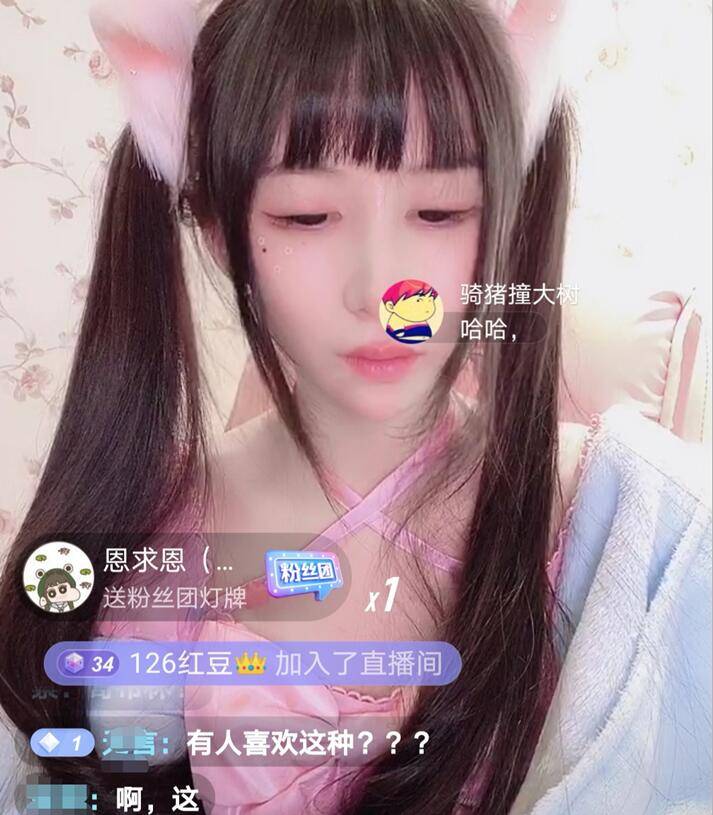Viewport: 713px width, 815px height.
Task: Open 126红豆's joined-room notice
Action: [252, 663]
